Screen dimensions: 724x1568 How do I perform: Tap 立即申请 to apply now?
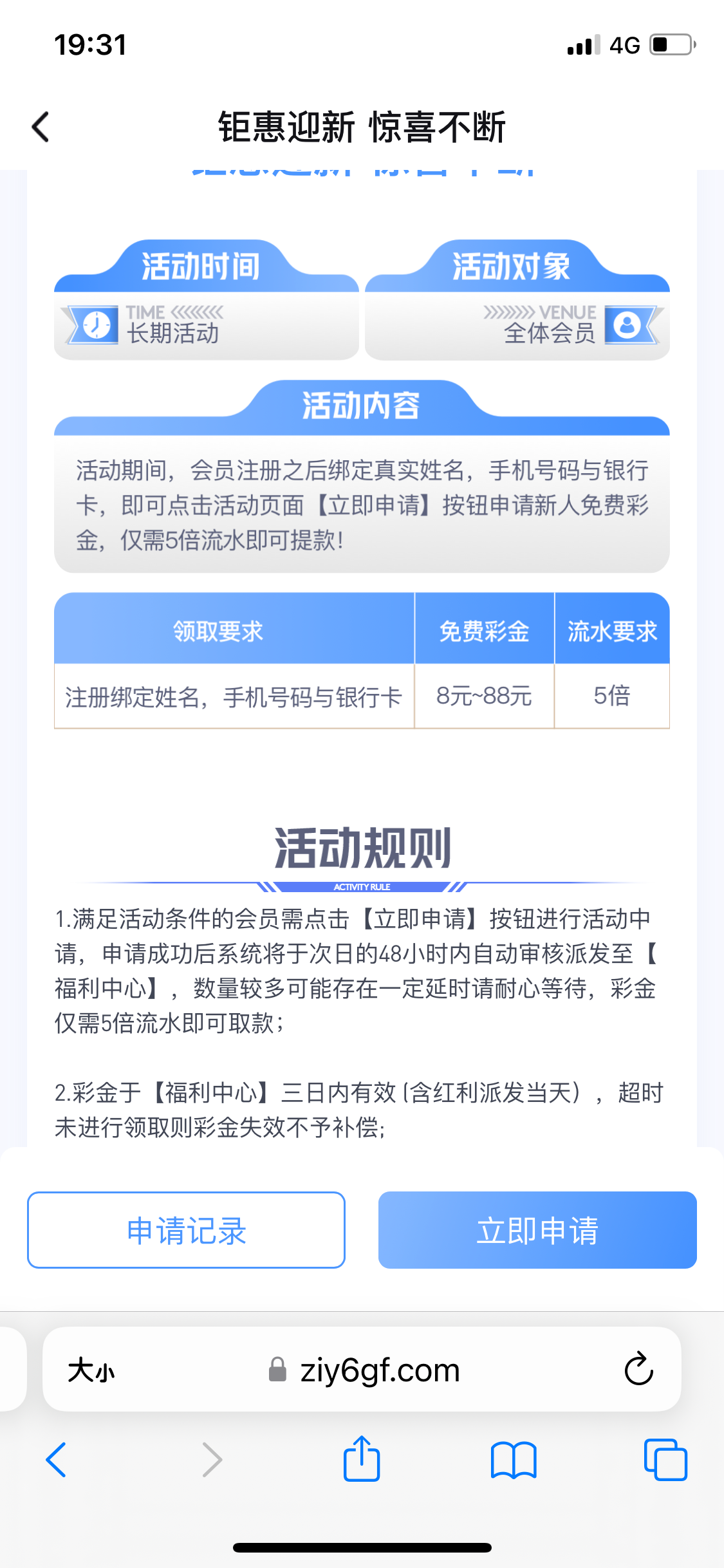click(537, 1230)
